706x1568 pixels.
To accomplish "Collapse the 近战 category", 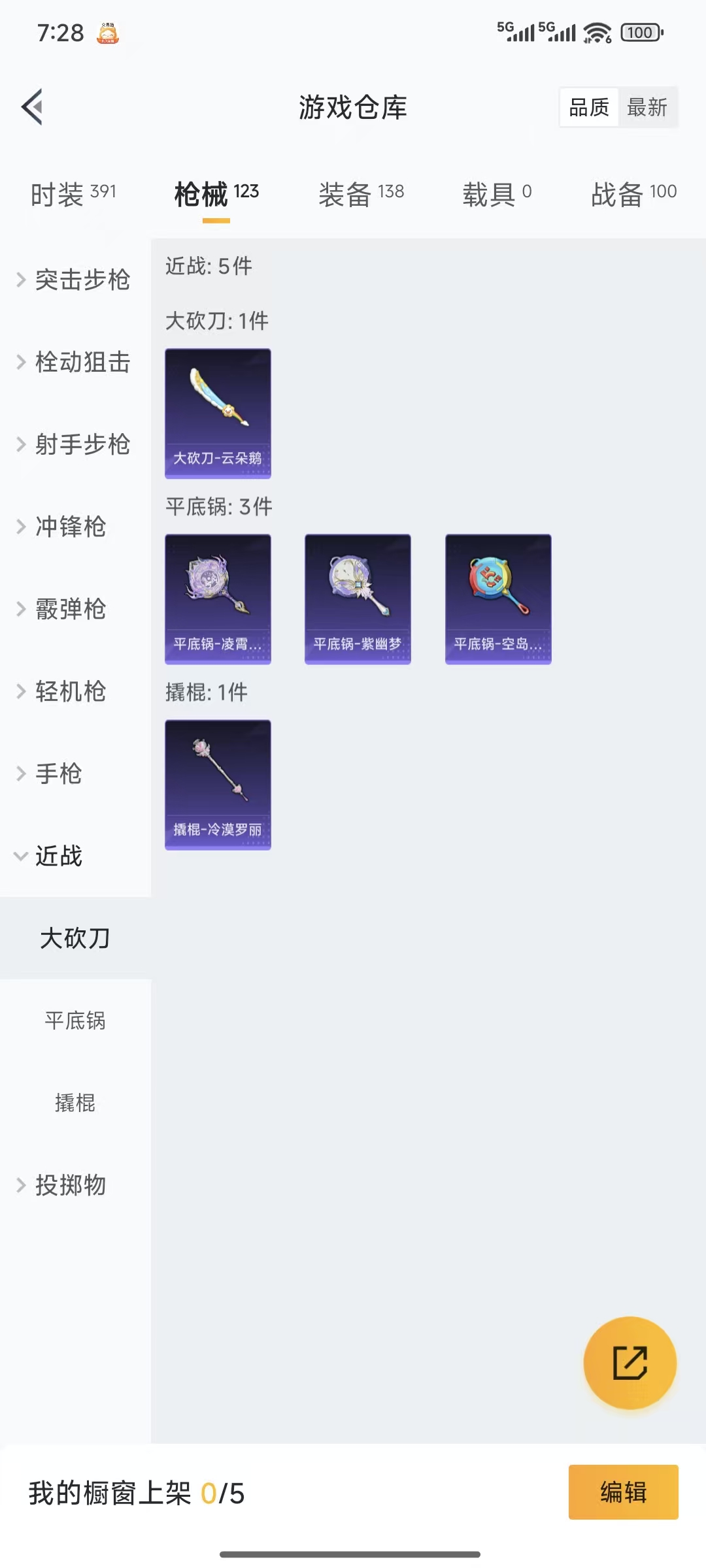I will point(58,857).
